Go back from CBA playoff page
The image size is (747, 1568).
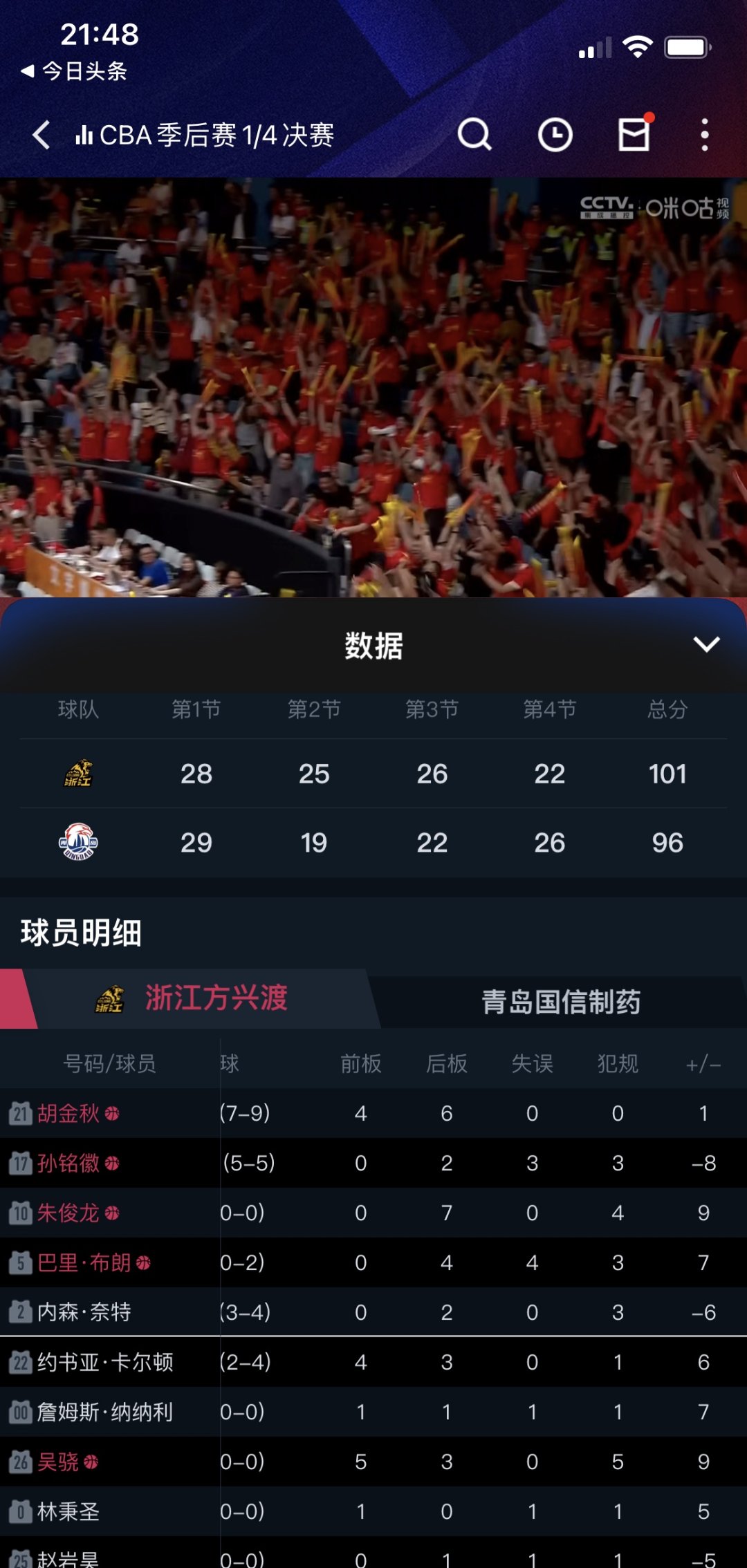tap(41, 135)
